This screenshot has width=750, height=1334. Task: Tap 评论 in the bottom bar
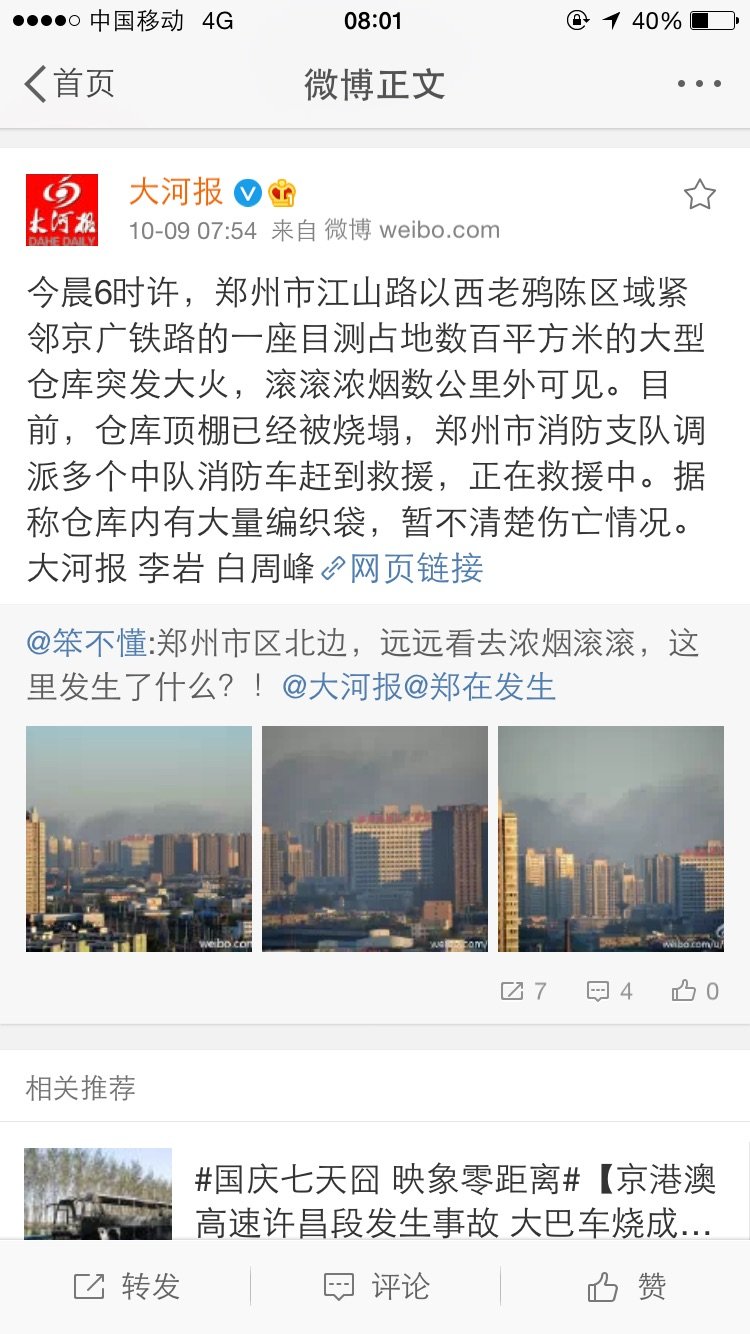[375, 1287]
